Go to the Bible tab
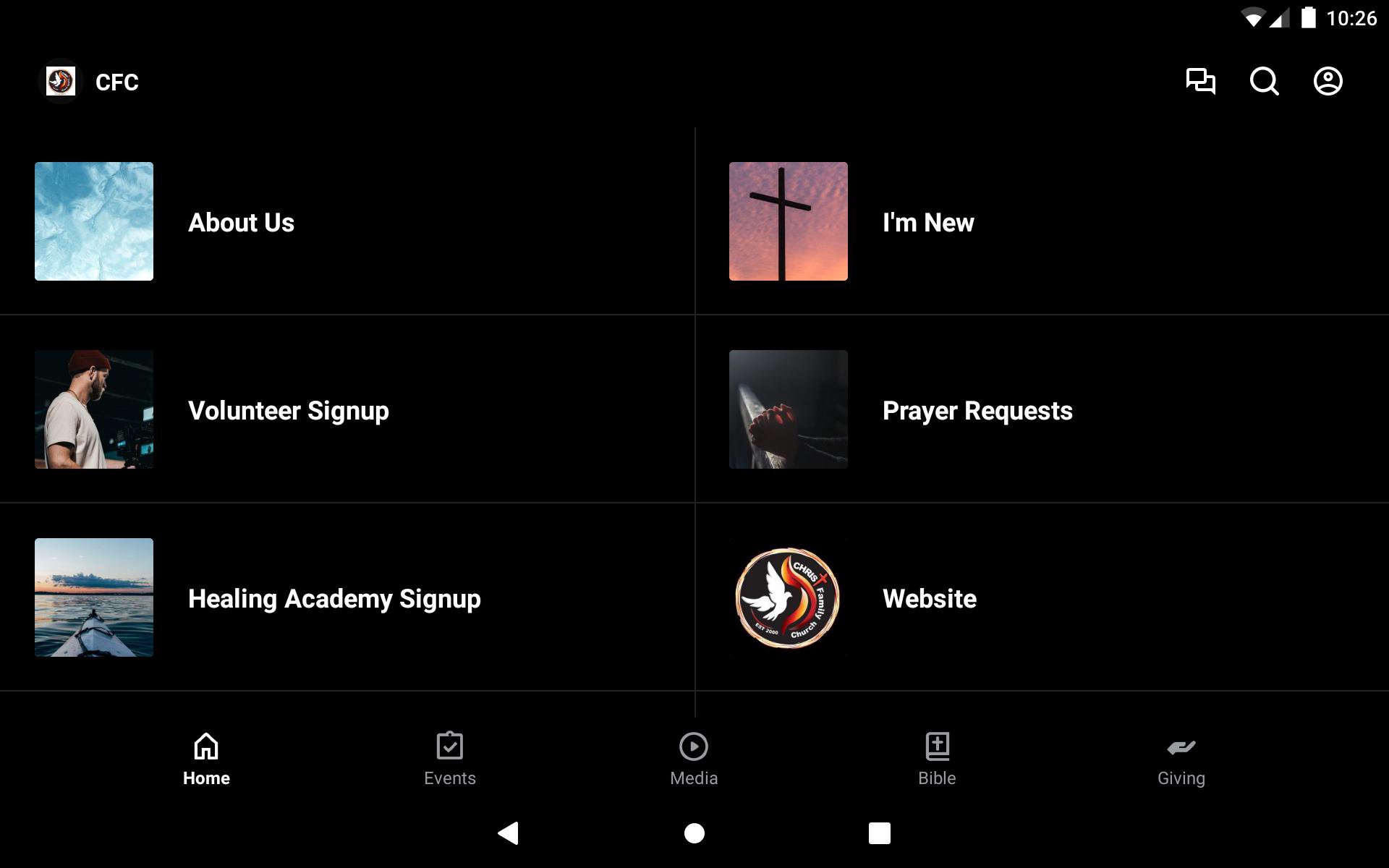Image resolution: width=1389 pixels, height=868 pixels. [x=937, y=759]
